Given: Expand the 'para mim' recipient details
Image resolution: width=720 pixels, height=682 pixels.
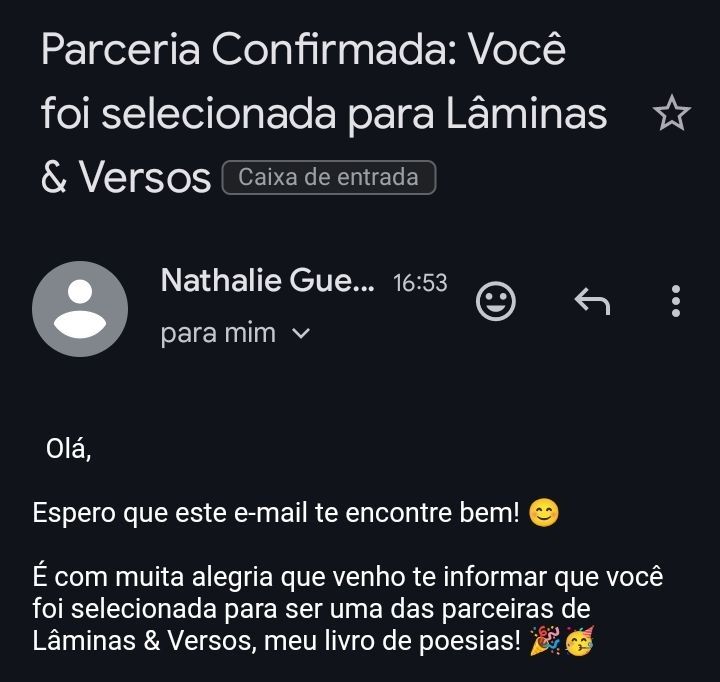Looking at the screenshot, I should pos(299,334).
